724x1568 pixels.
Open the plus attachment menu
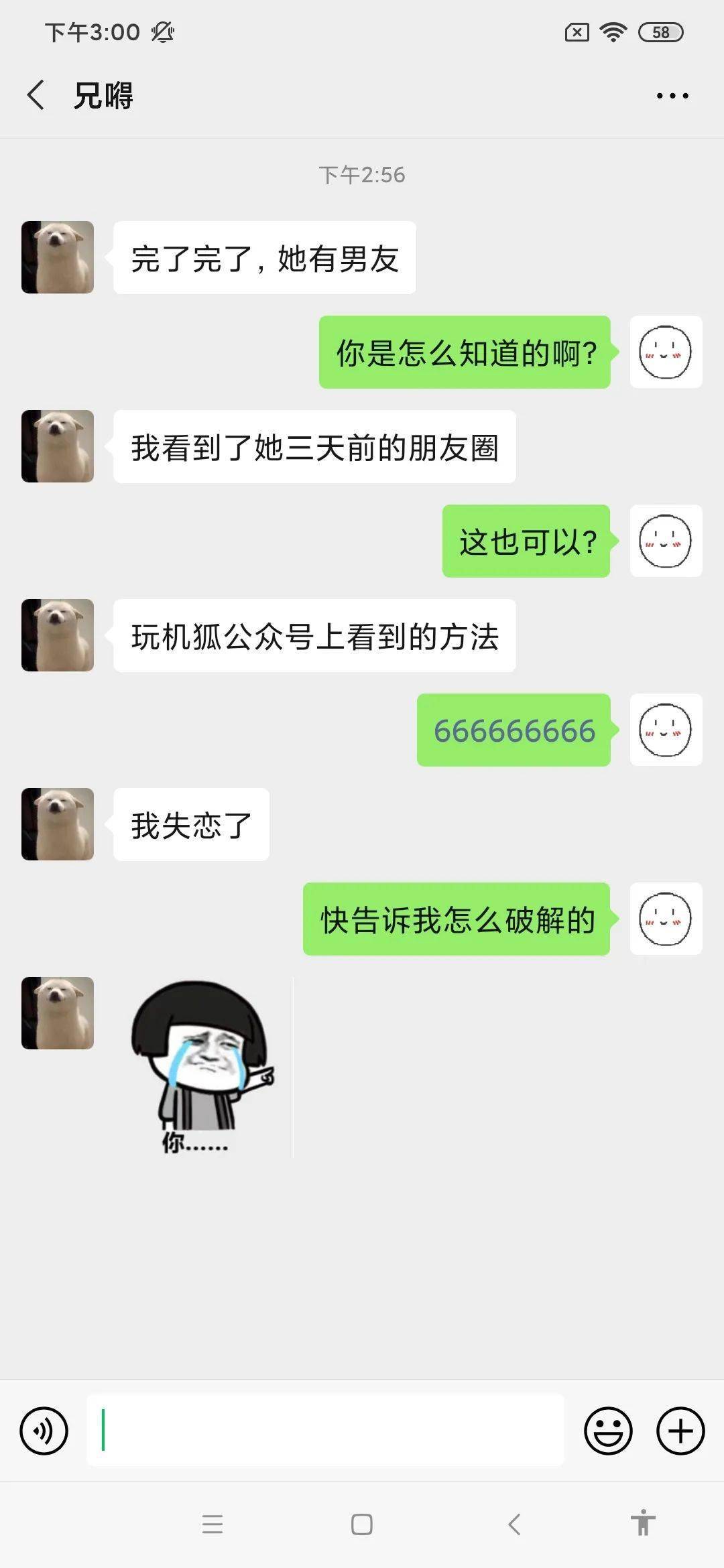click(x=680, y=1431)
